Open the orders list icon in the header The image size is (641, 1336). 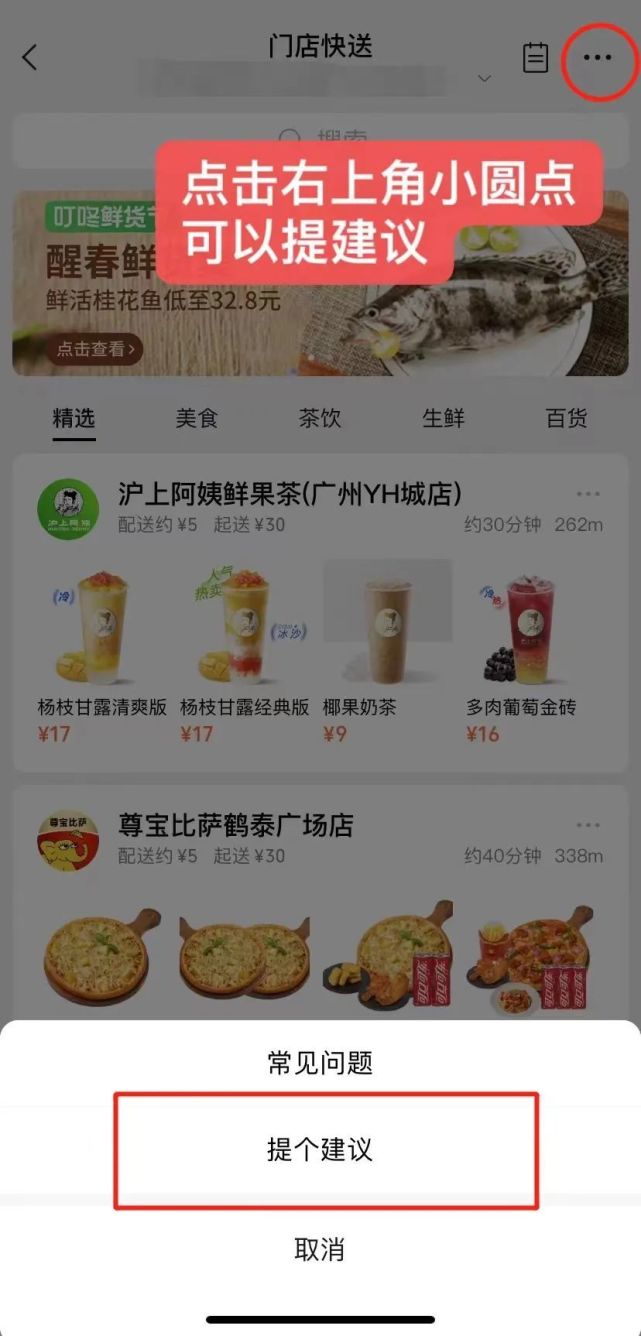pyautogui.click(x=536, y=58)
